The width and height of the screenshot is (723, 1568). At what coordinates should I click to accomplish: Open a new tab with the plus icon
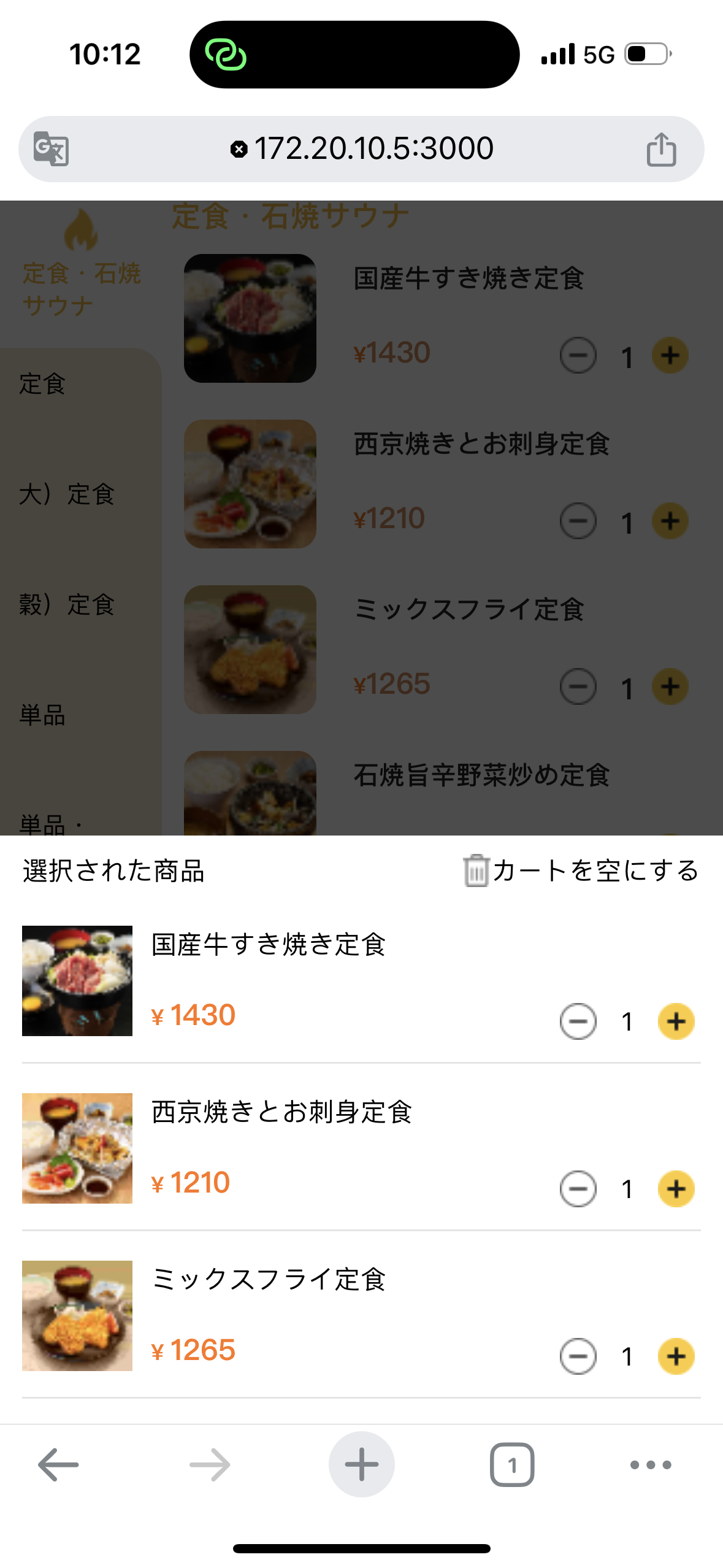click(361, 1465)
